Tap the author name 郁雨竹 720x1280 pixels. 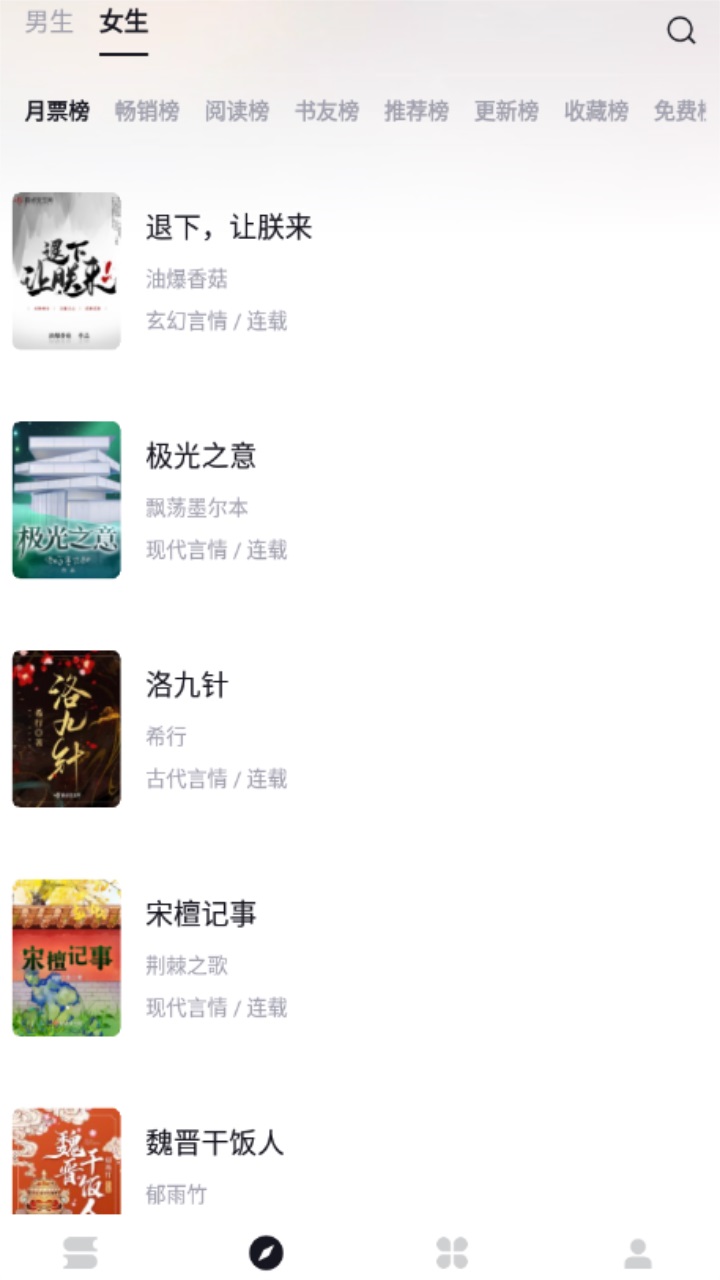(176, 1192)
